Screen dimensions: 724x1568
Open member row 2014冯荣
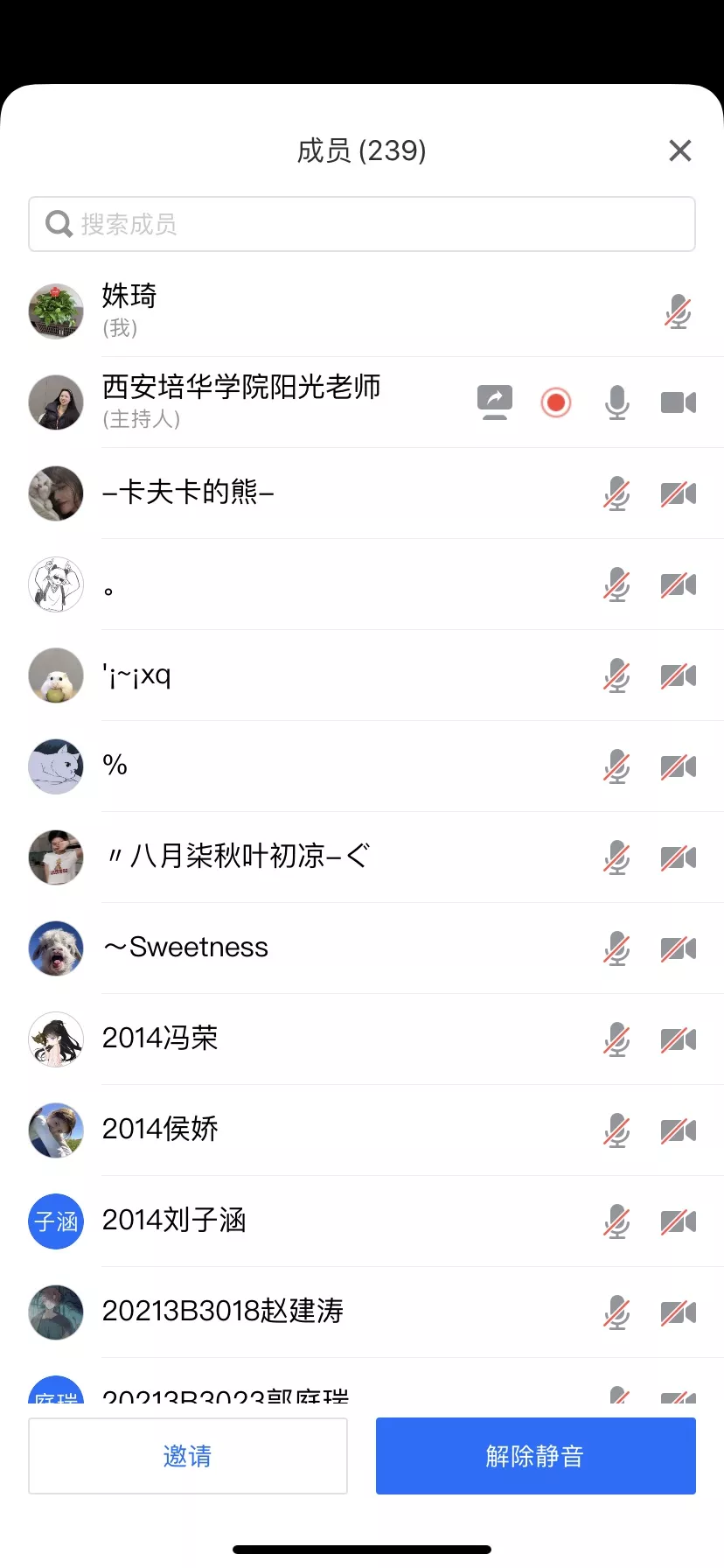click(160, 1039)
